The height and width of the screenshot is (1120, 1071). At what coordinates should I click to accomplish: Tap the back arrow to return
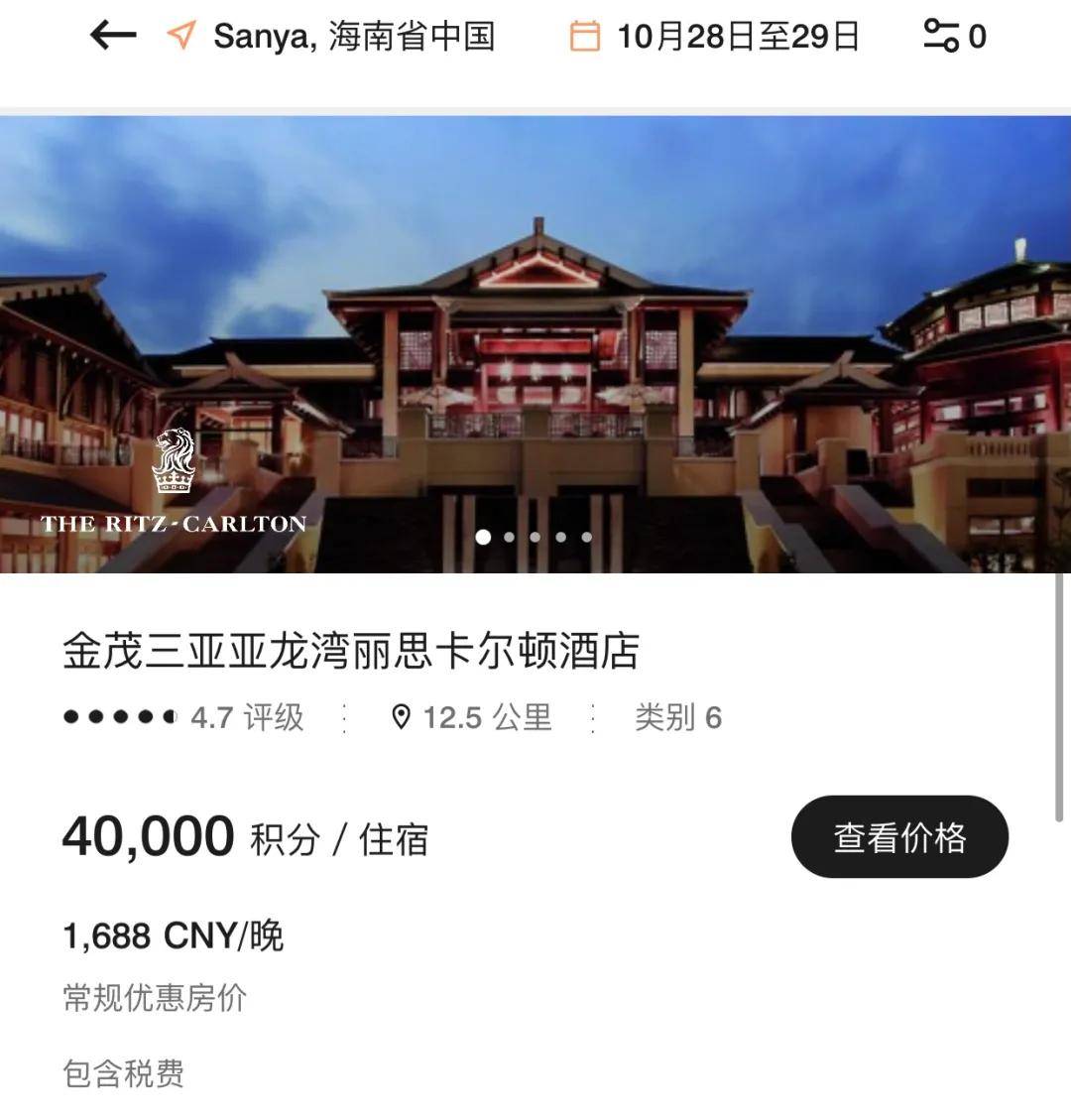[x=112, y=36]
